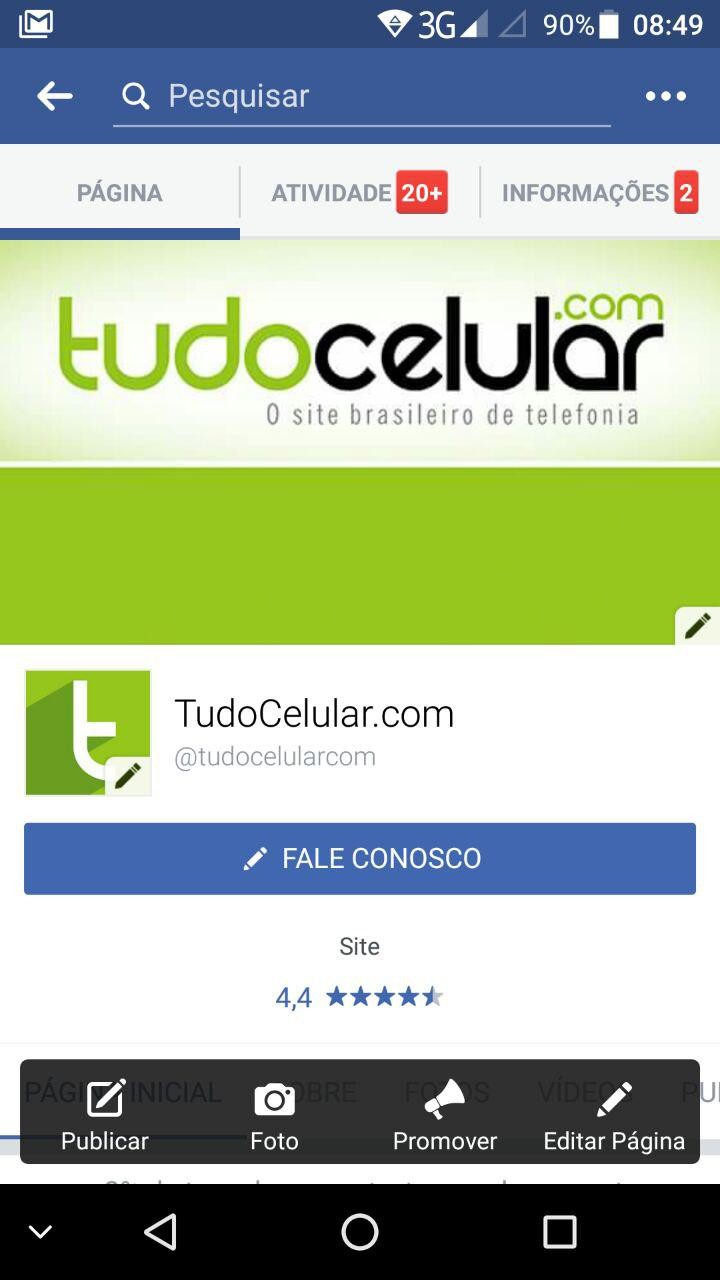Viewport: 720px width, 1280px height.
Task: Open recent apps from navigation bar
Action: [560, 1232]
